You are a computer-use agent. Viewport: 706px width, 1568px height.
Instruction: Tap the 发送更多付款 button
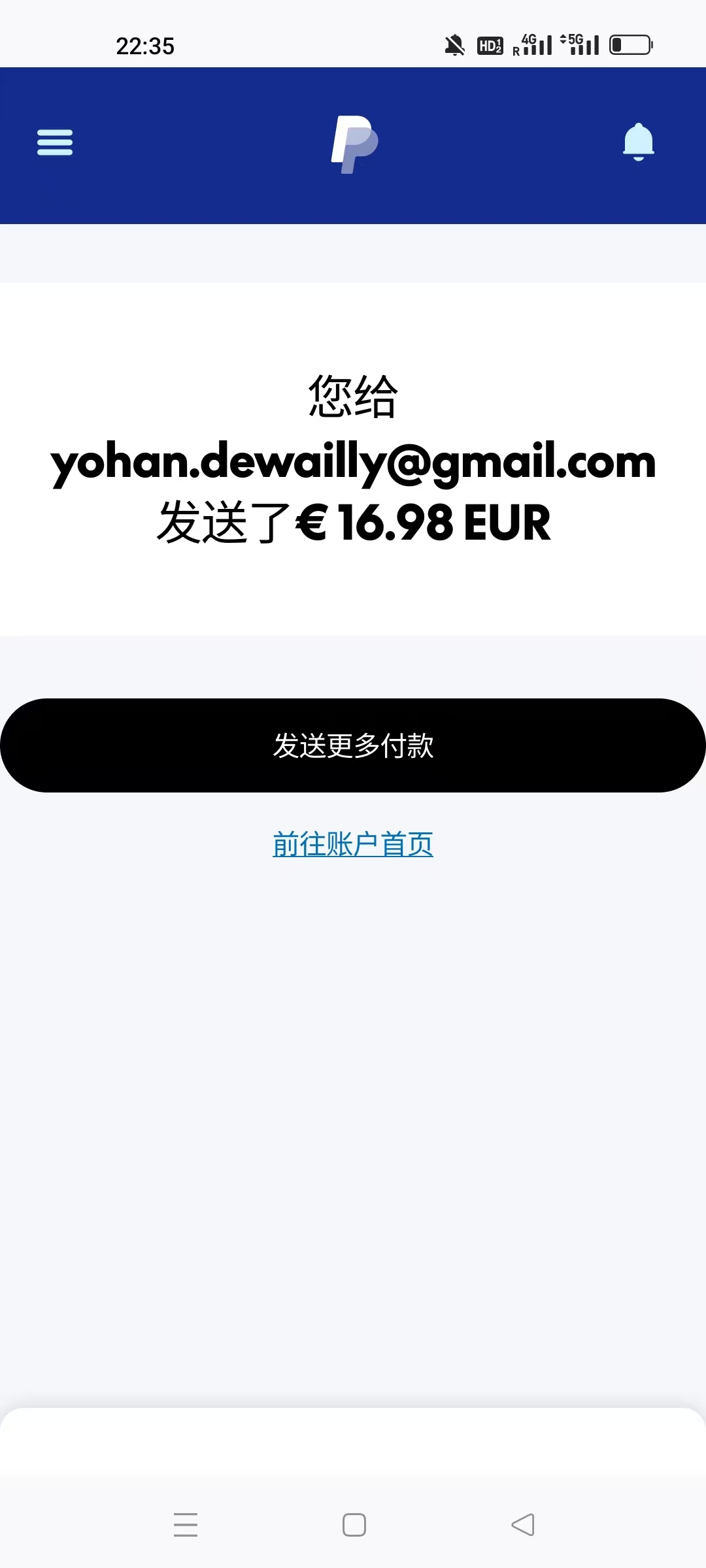[x=353, y=745]
